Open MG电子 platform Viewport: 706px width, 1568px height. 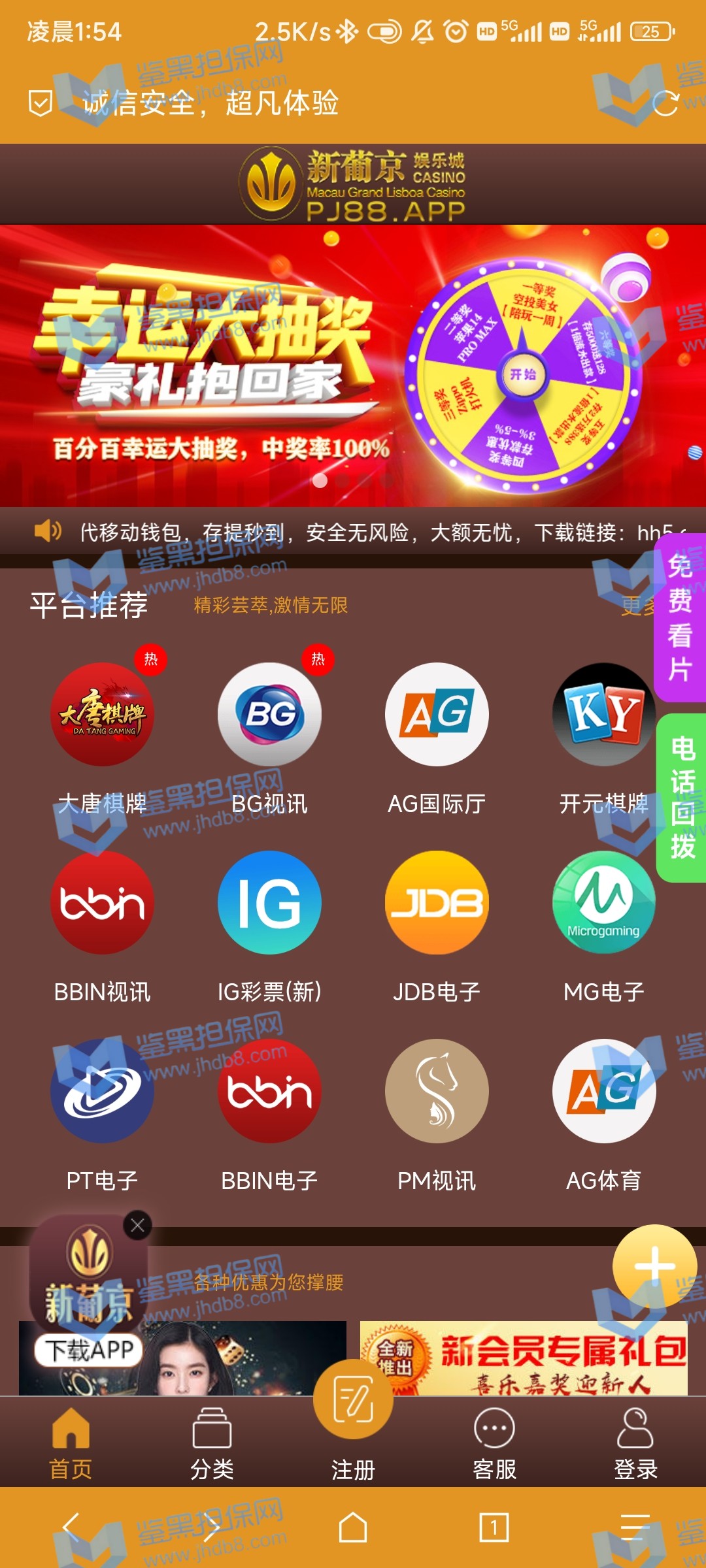603,903
